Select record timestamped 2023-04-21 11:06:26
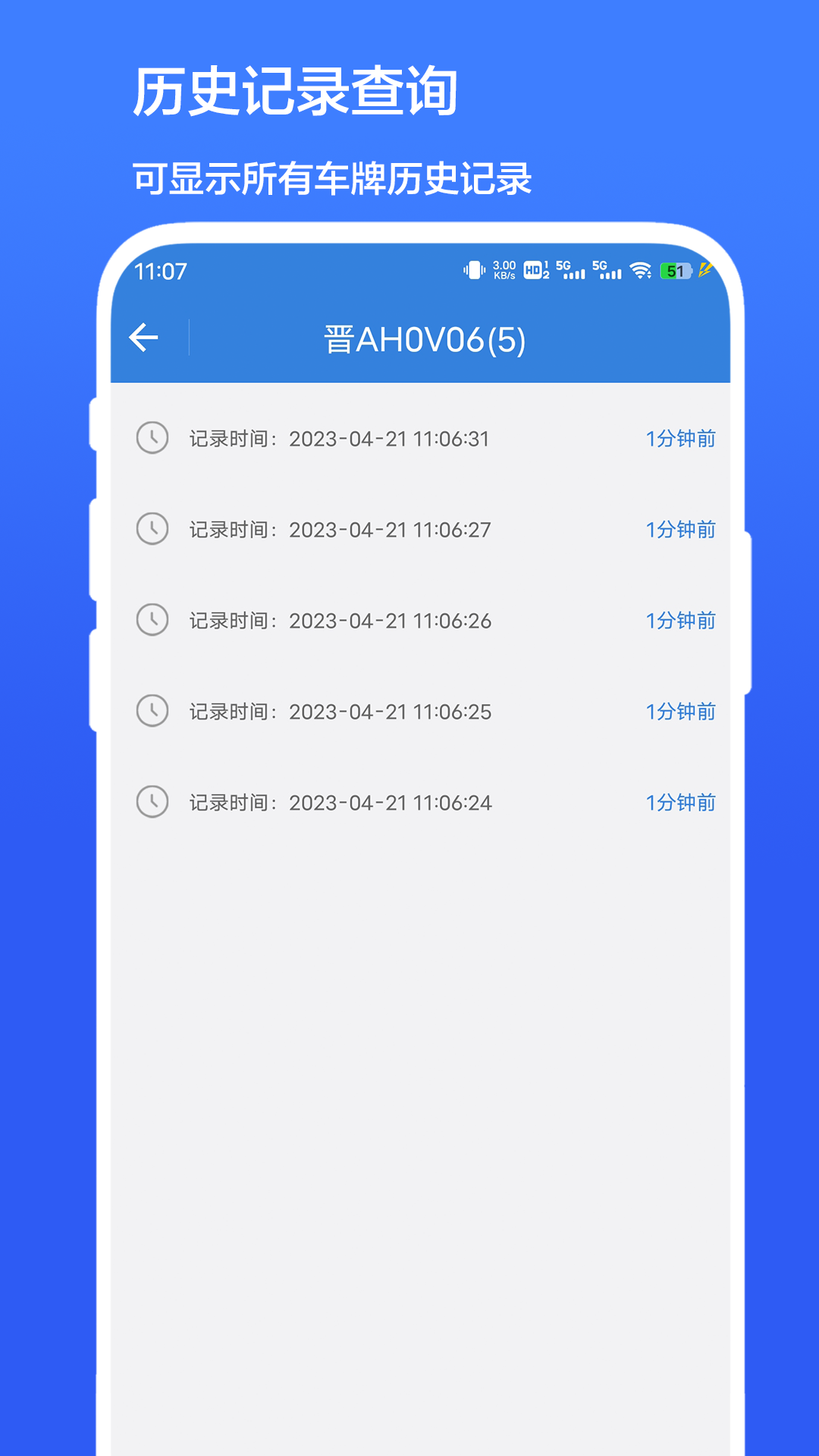The image size is (819, 1456). 391,620
